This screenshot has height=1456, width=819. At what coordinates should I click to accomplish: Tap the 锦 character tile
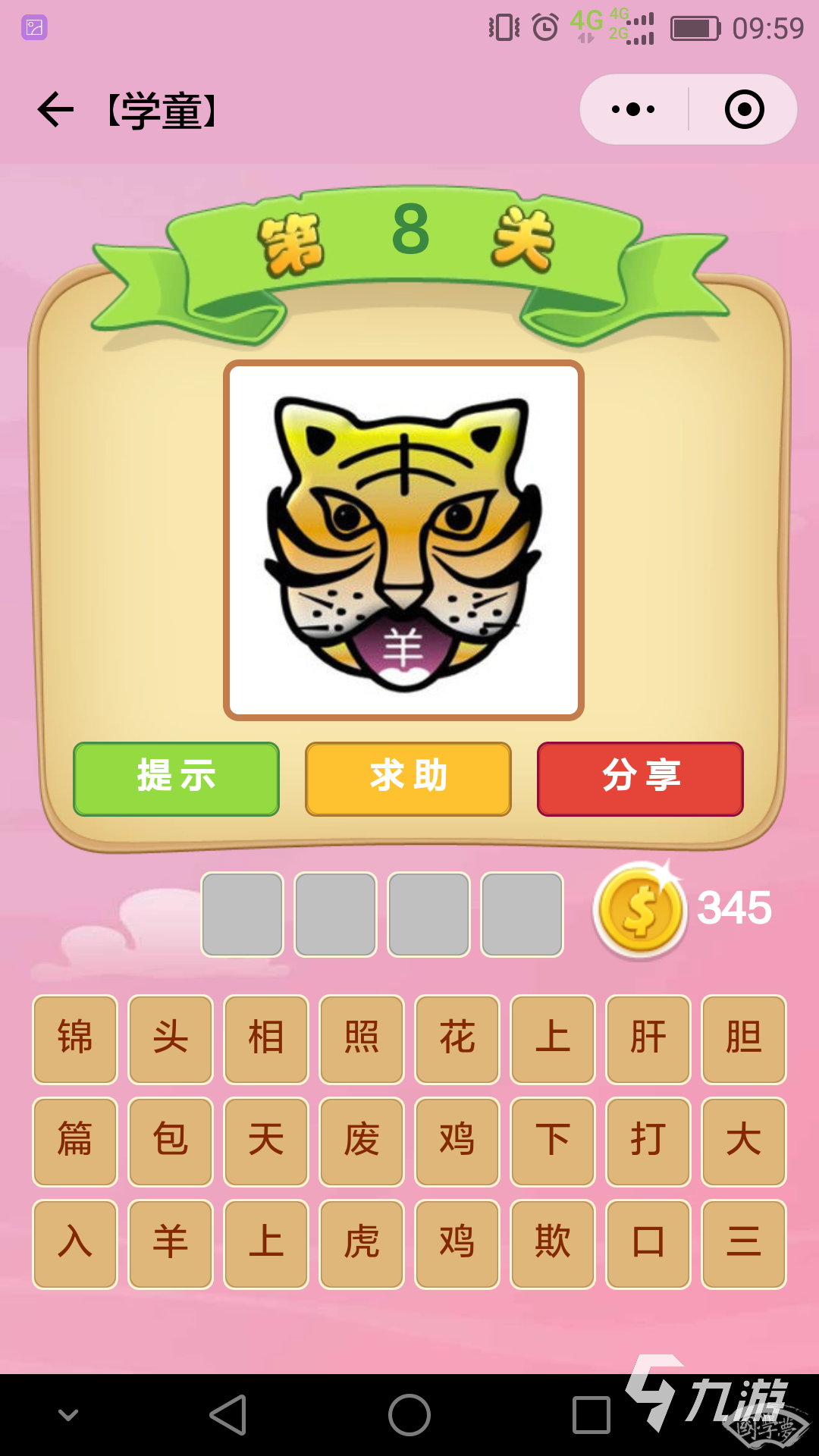(x=75, y=1039)
